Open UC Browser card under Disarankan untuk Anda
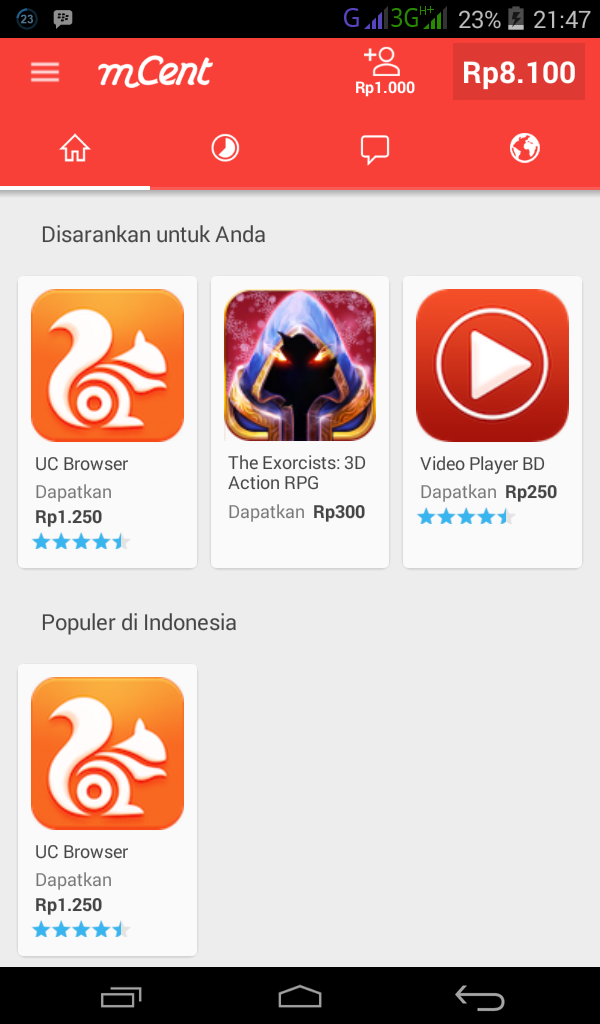Image resolution: width=600 pixels, height=1024 pixels. [x=107, y=422]
